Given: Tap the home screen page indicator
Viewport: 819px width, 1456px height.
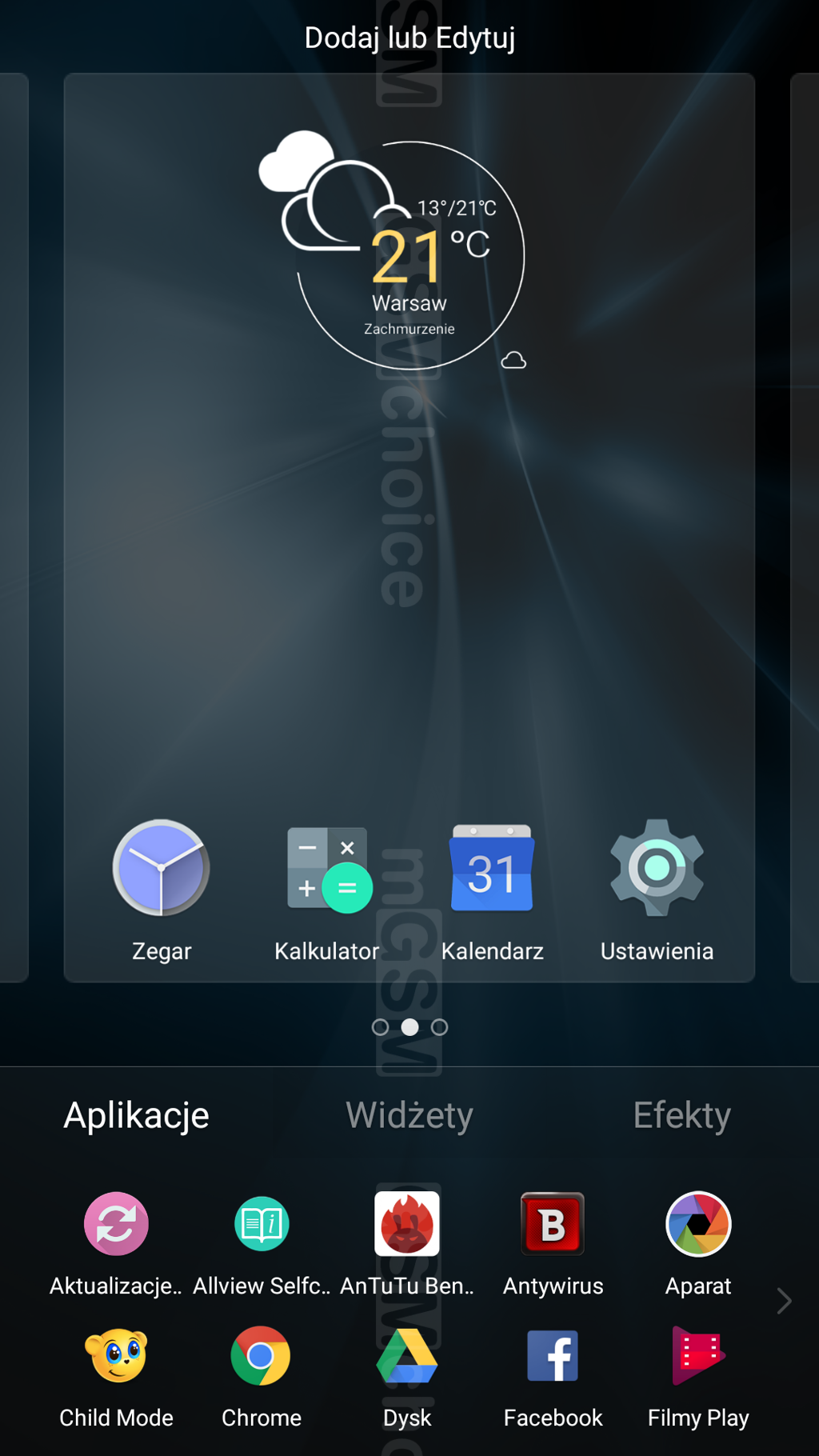Looking at the screenshot, I should point(409,1027).
